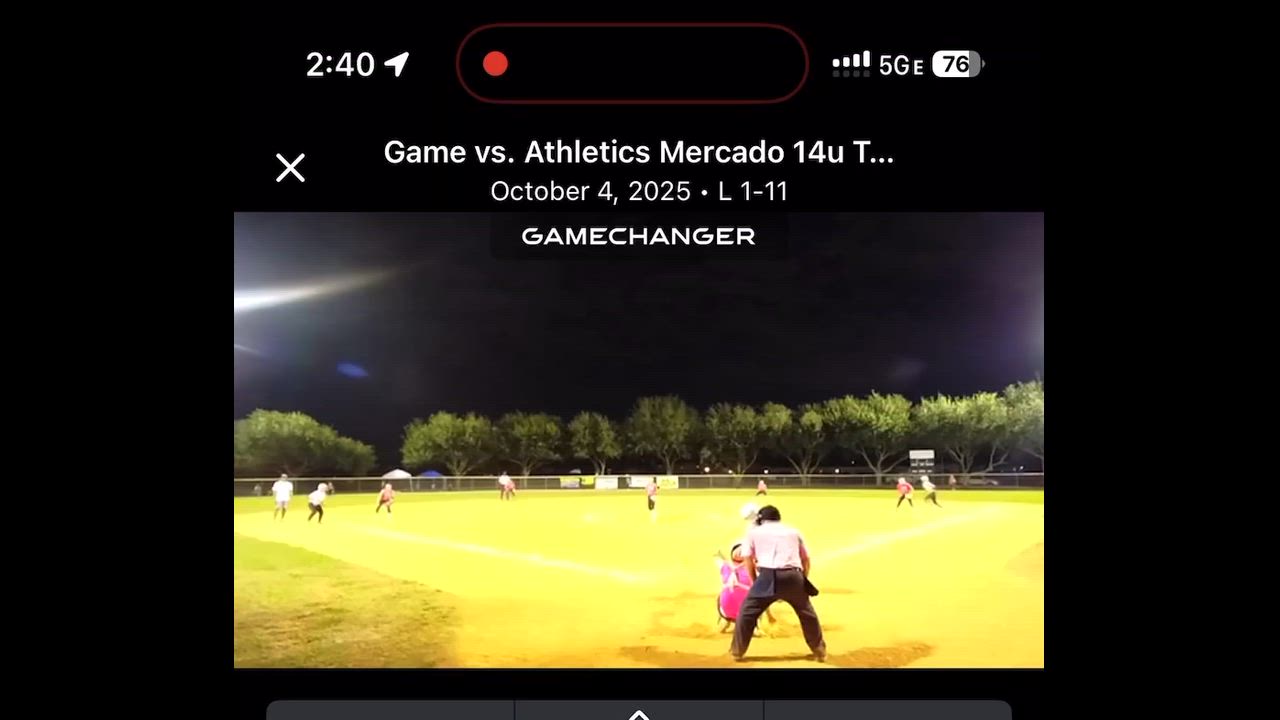Expand the bottom panel with the up chevron

tap(639, 712)
